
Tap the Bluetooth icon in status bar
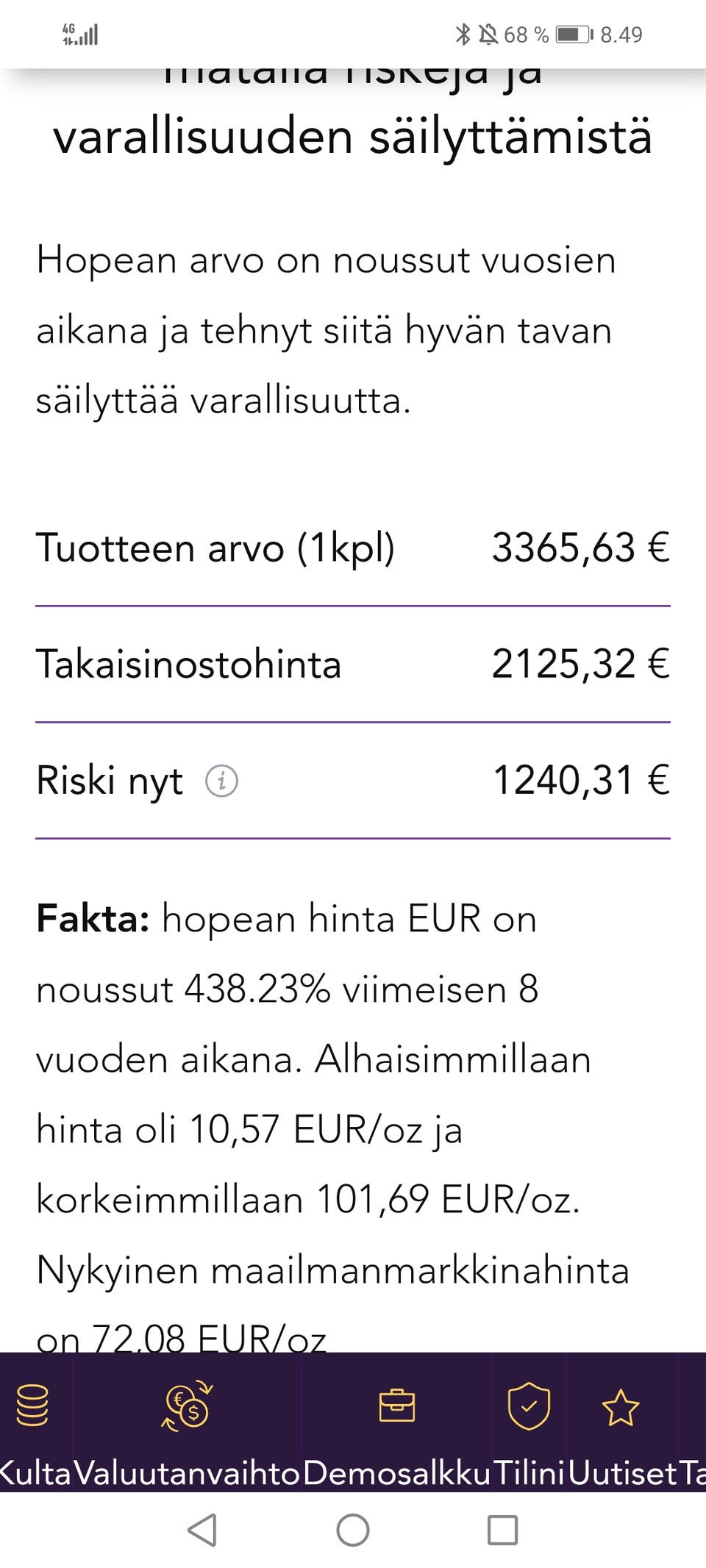point(463,34)
